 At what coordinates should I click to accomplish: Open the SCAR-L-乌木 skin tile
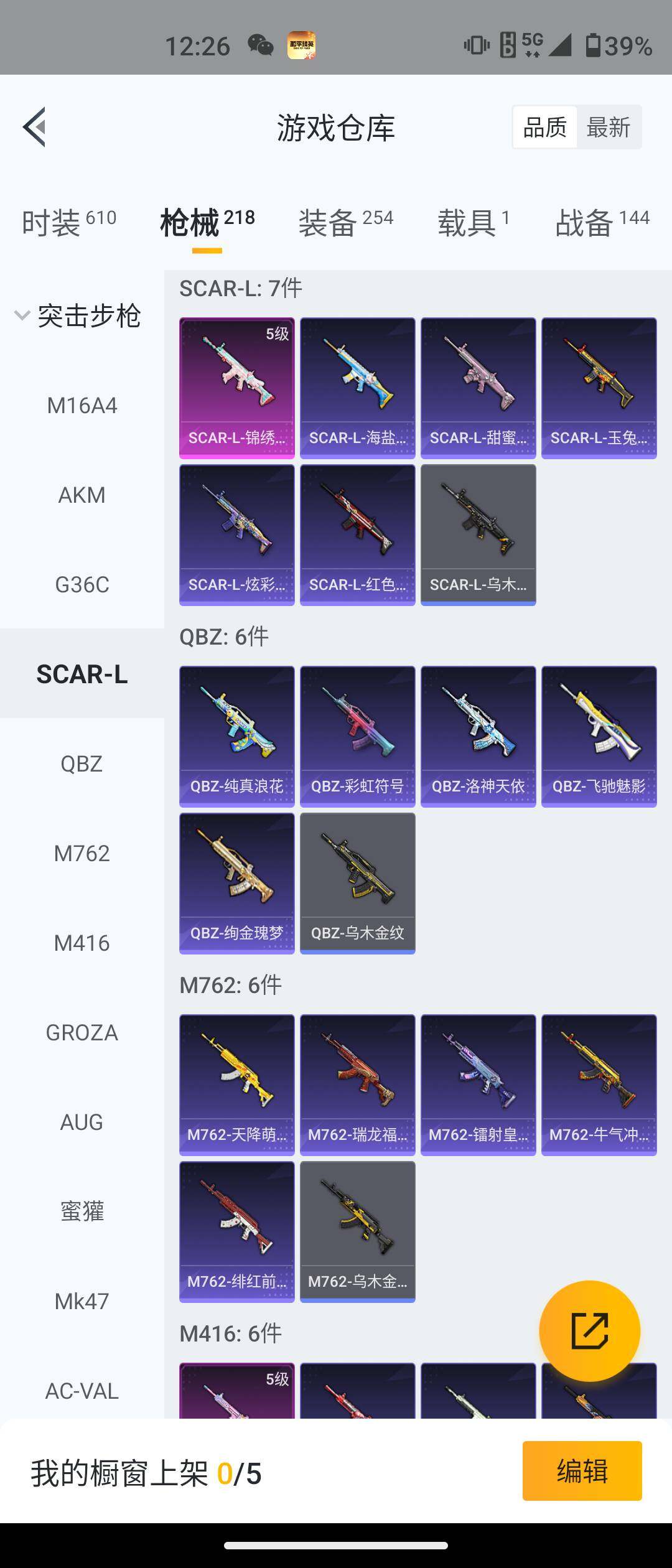(x=478, y=534)
